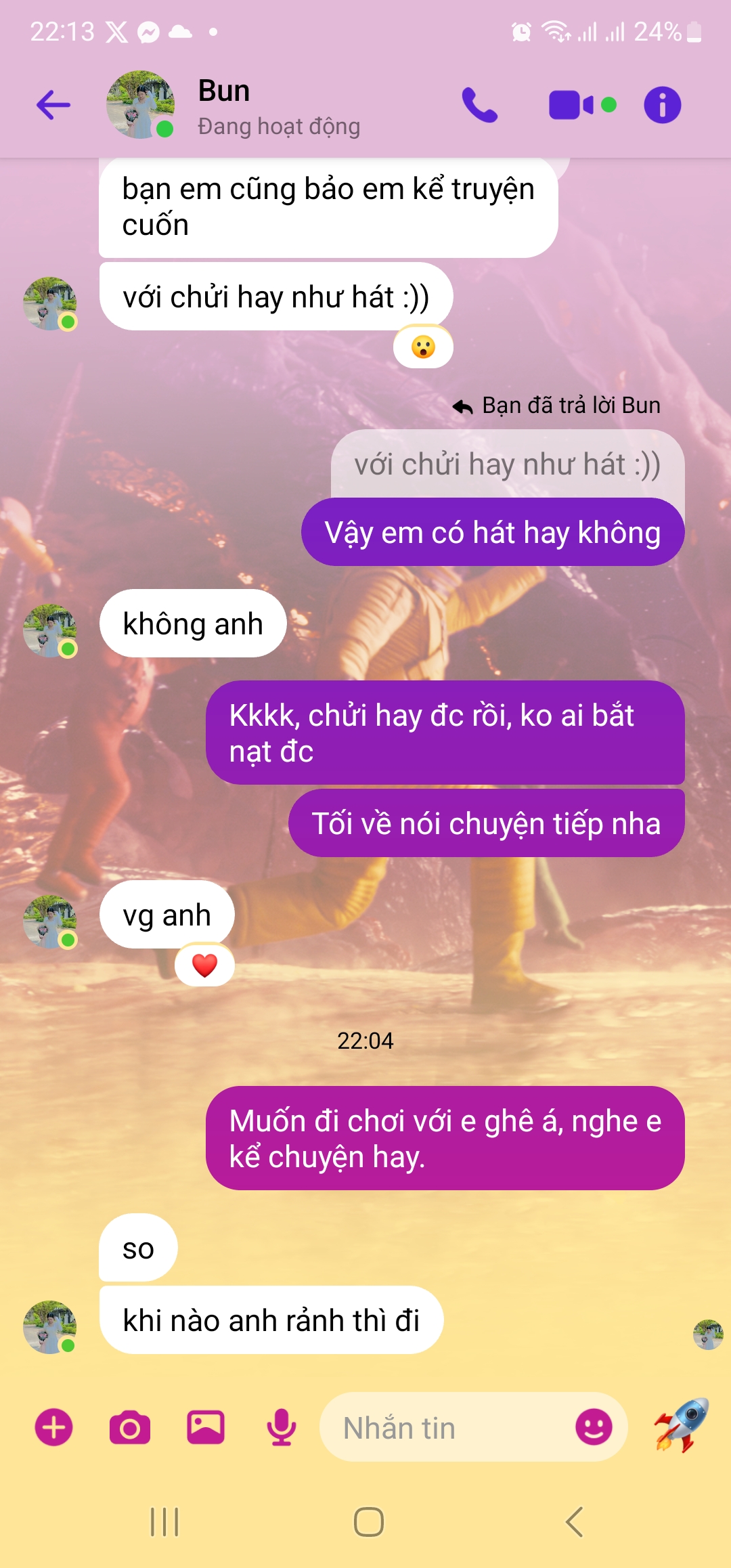
Task: Open the emoji picker in the message field
Action: point(594,1427)
